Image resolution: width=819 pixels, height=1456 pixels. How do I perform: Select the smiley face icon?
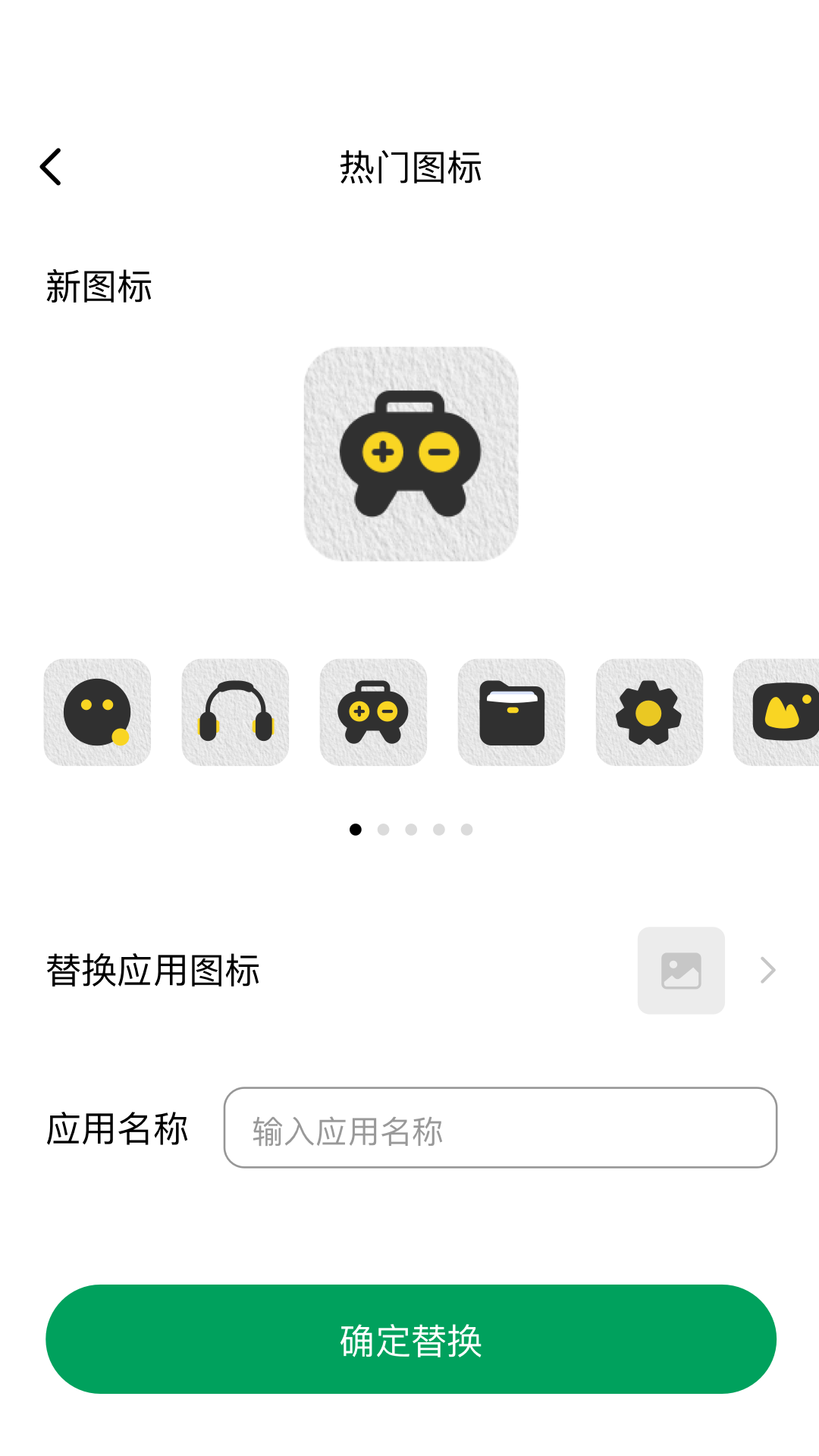click(x=97, y=712)
